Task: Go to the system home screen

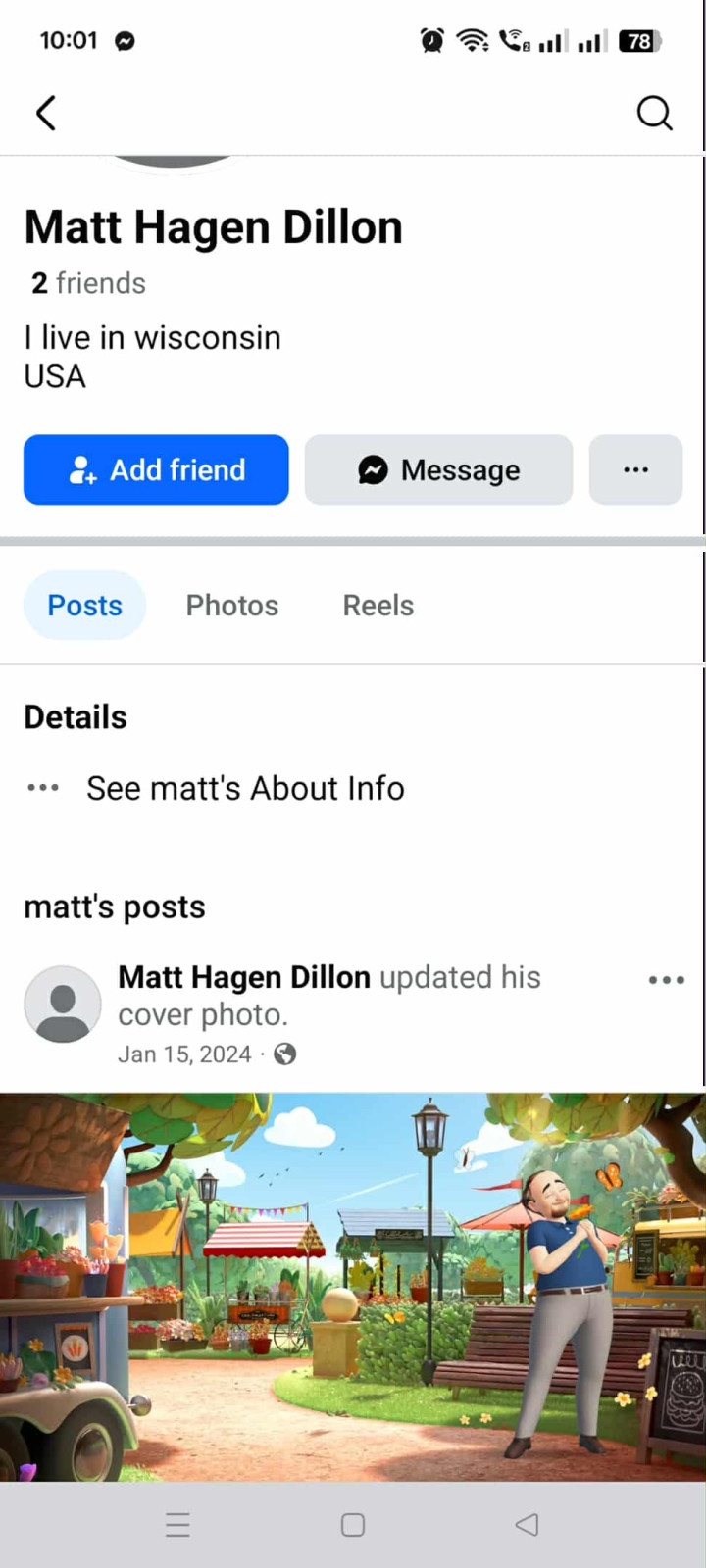Action: pyautogui.click(x=353, y=1525)
